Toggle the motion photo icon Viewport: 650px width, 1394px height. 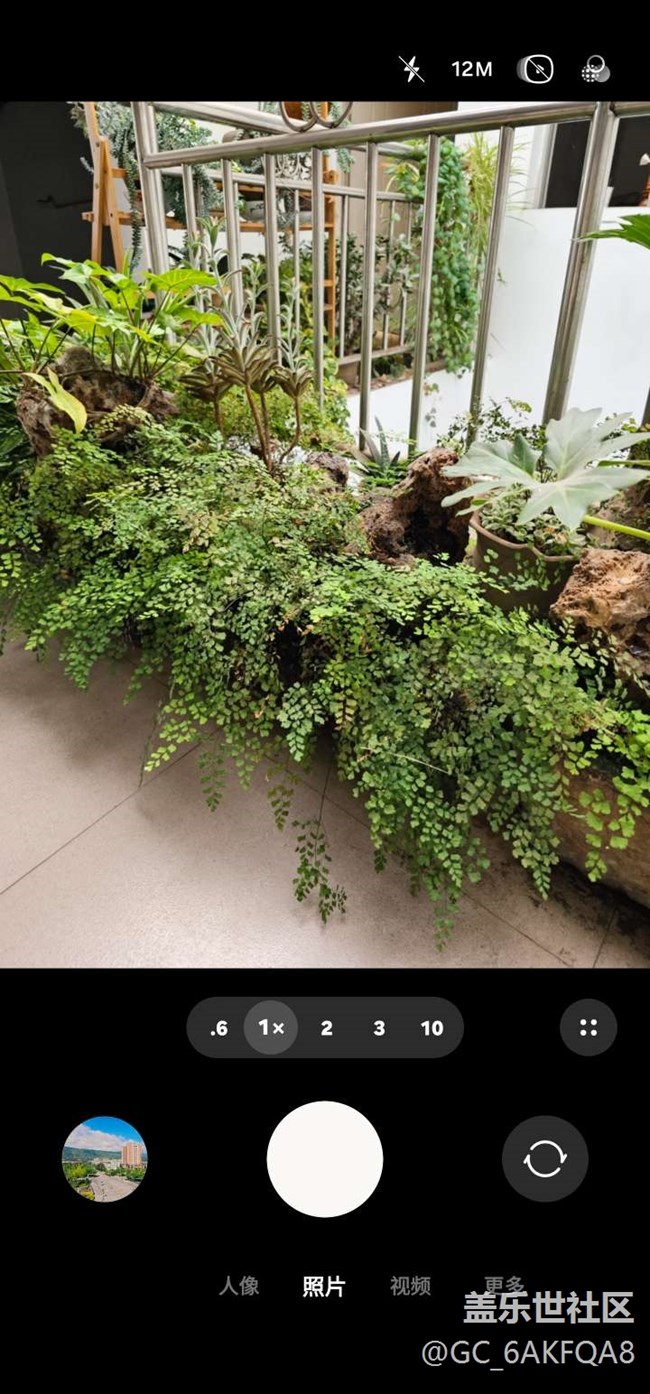pyautogui.click(x=536, y=69)
